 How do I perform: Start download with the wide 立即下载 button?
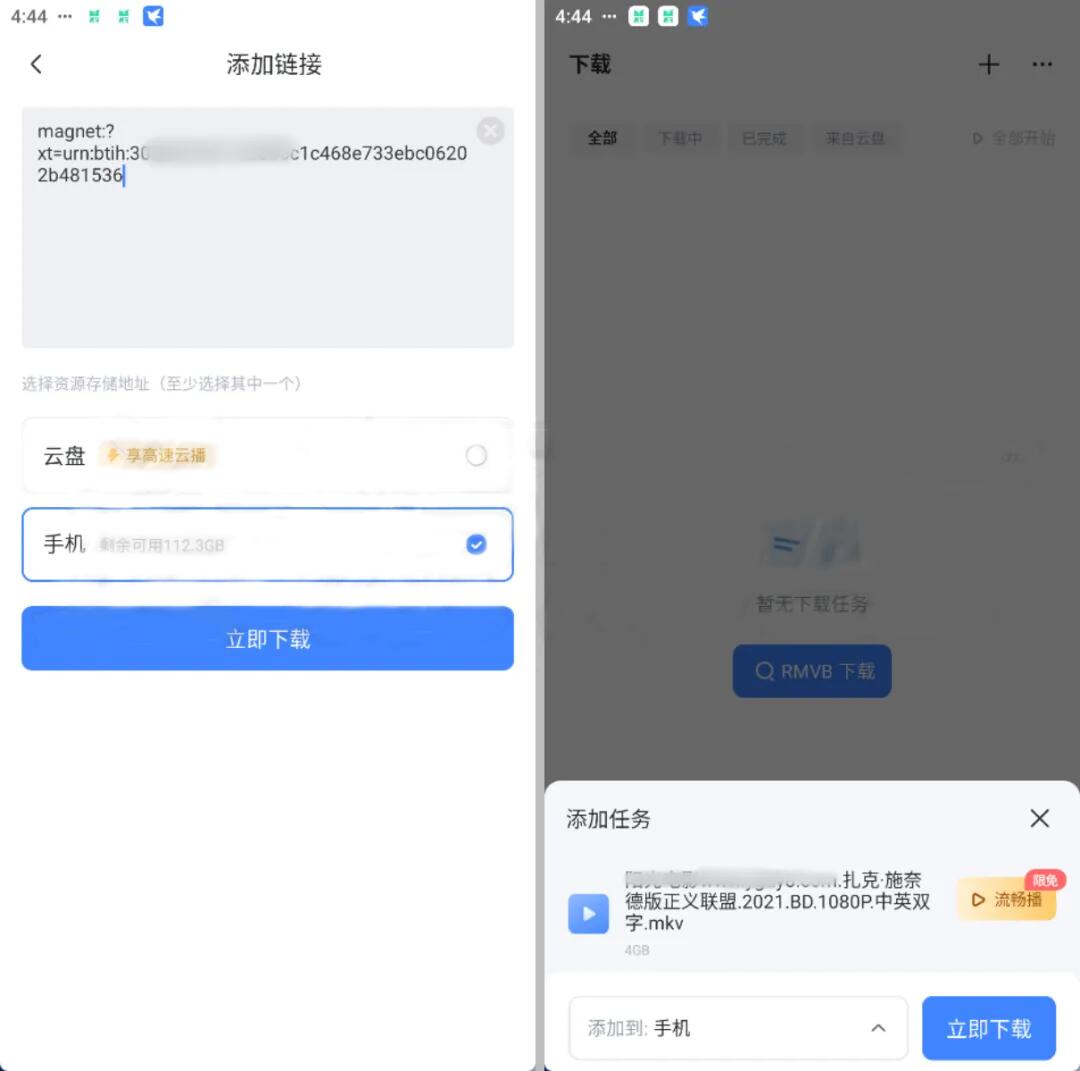267,639
